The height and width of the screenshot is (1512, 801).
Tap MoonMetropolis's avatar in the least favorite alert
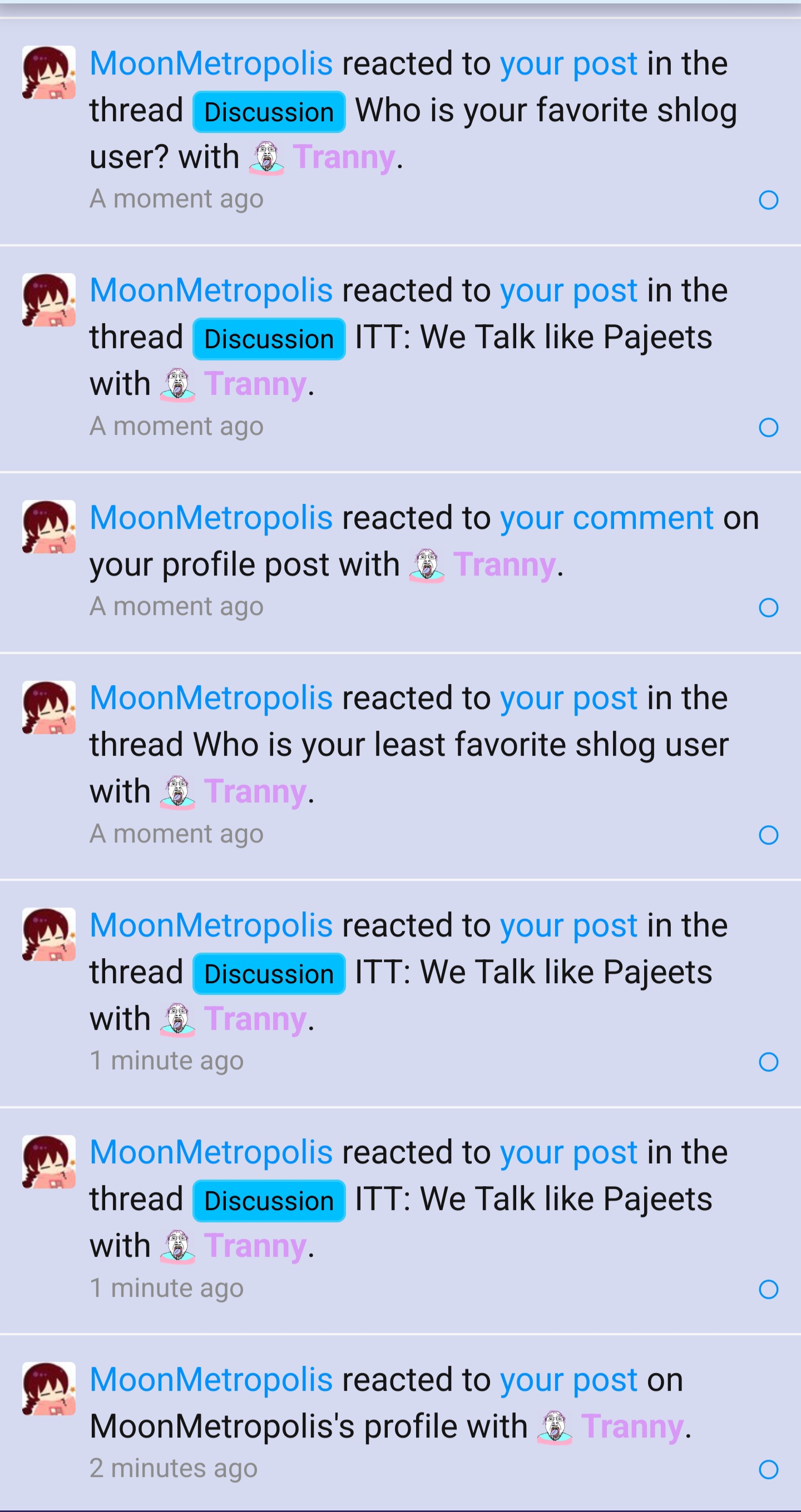coord(49,707)
